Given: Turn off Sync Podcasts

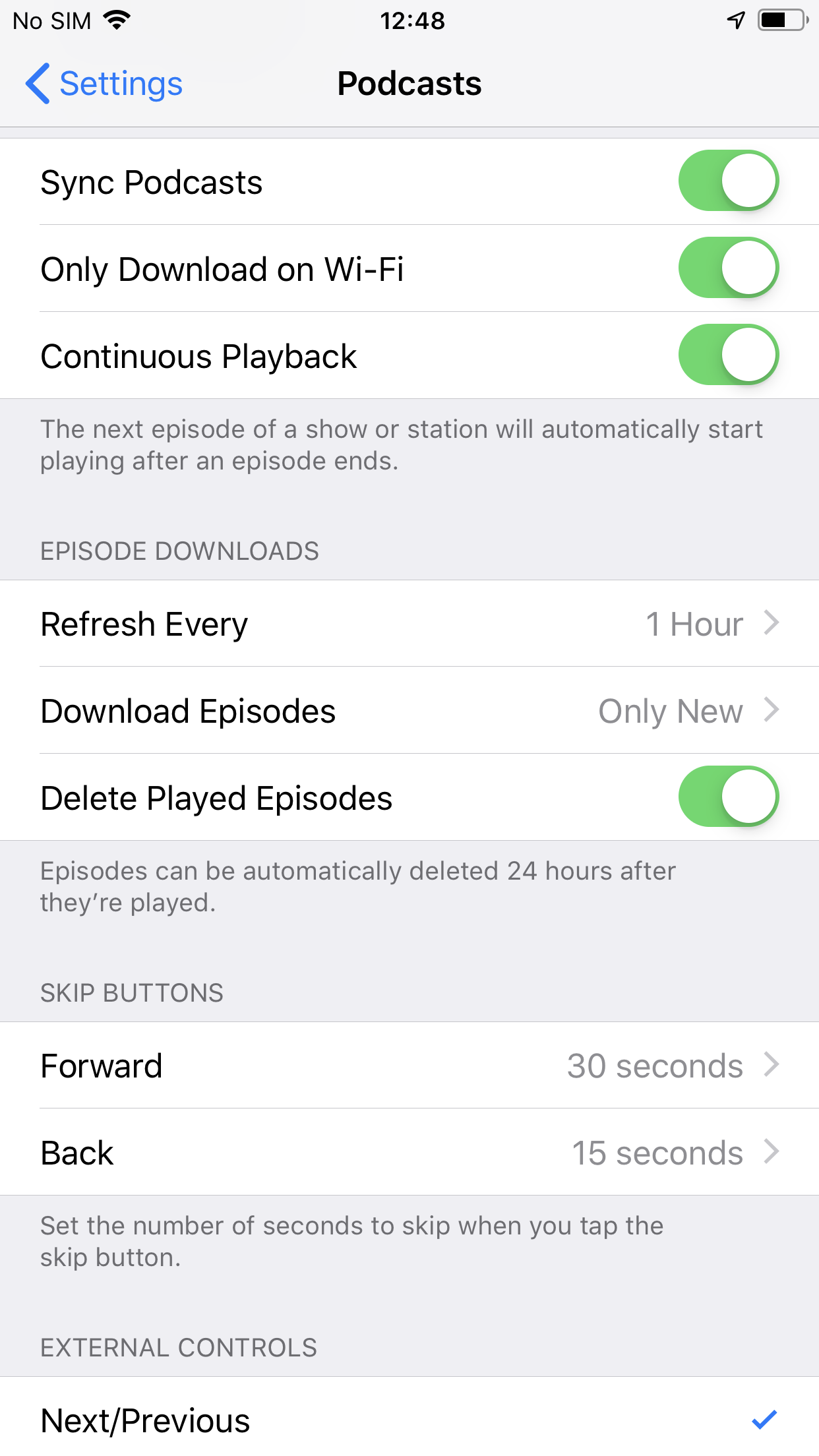Looking at the screenshot, I should point(728,181).
